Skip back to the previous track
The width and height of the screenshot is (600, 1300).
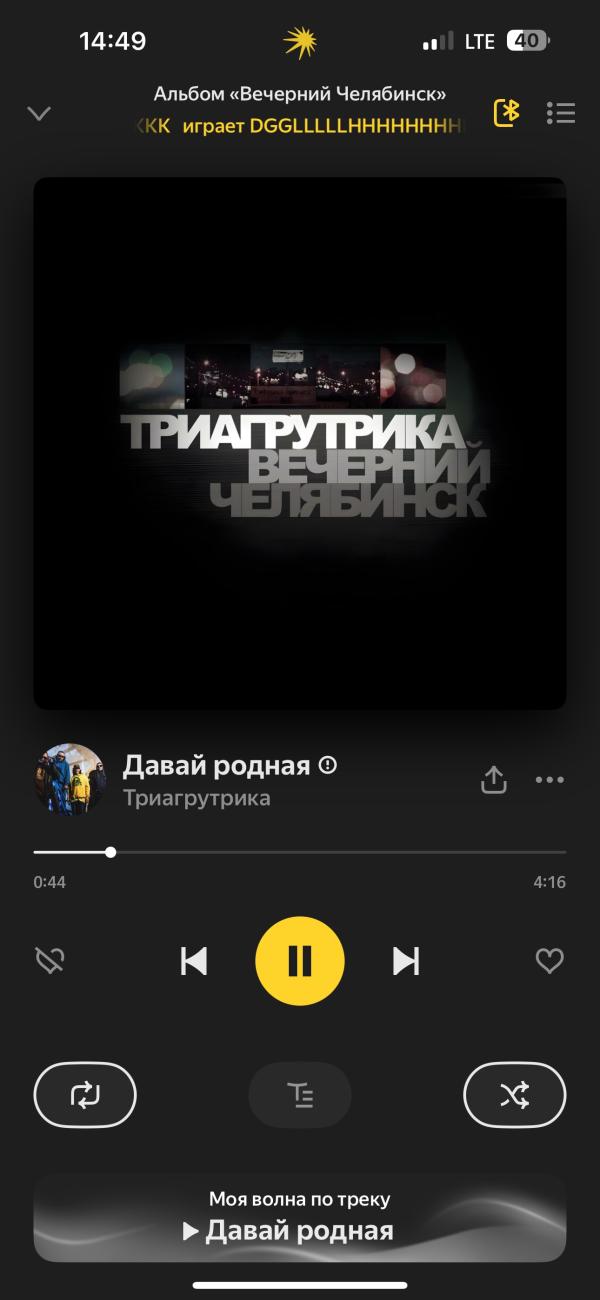tap(194, 961)
